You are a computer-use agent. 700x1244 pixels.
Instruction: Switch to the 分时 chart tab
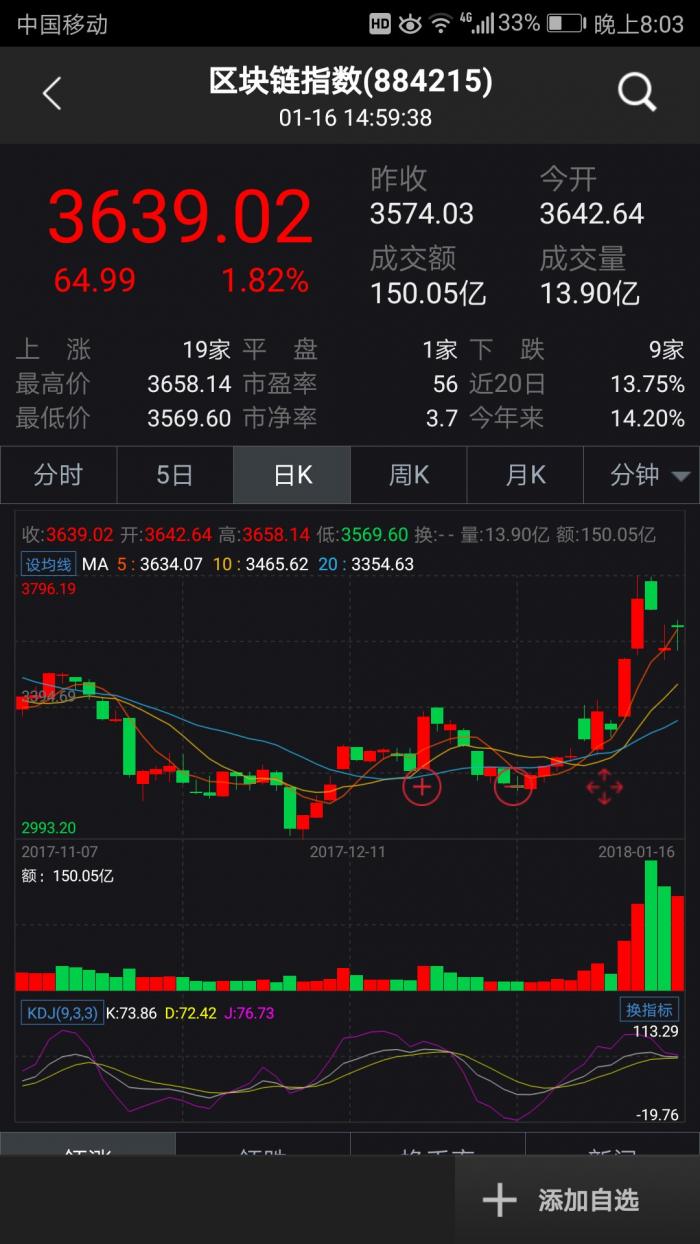tap(58, 475)
